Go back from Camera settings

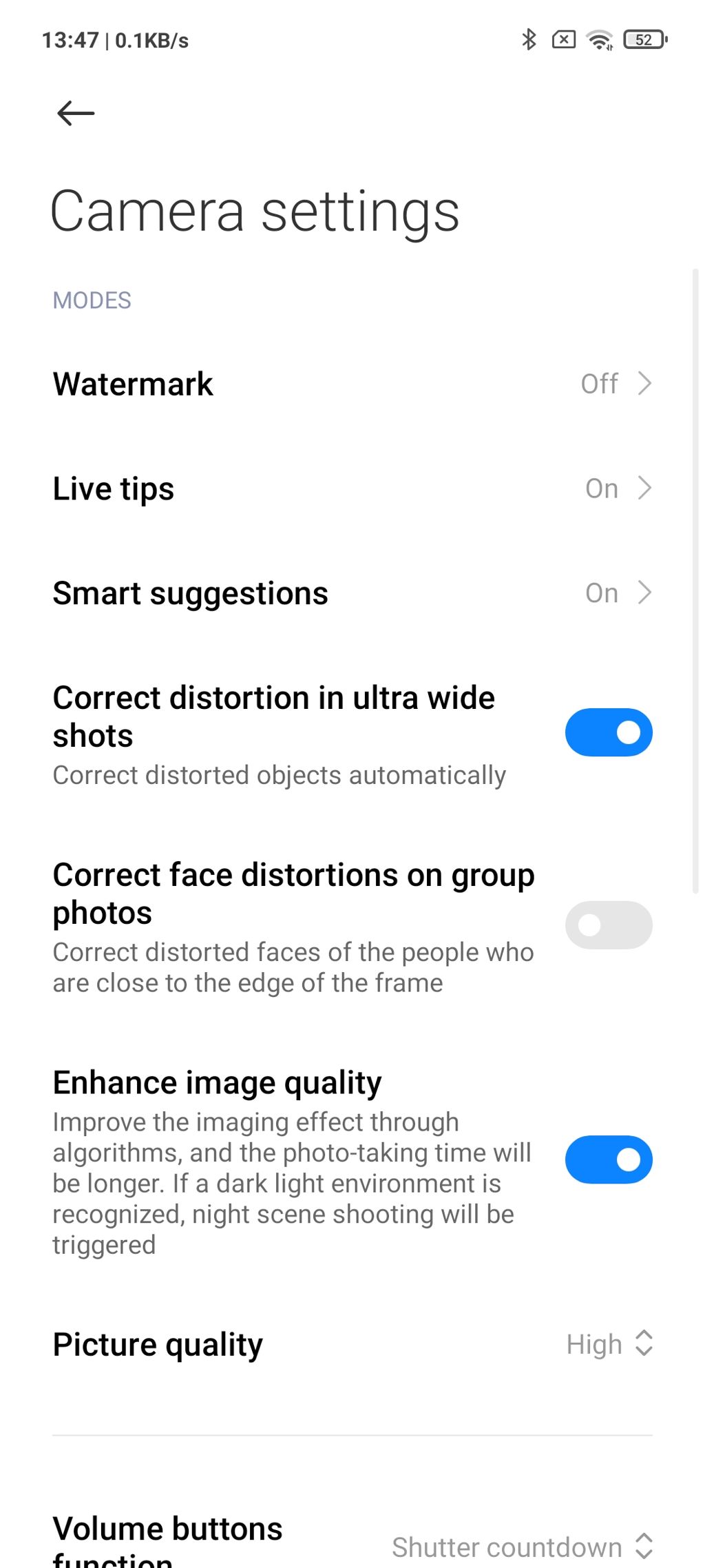(76, 114)
